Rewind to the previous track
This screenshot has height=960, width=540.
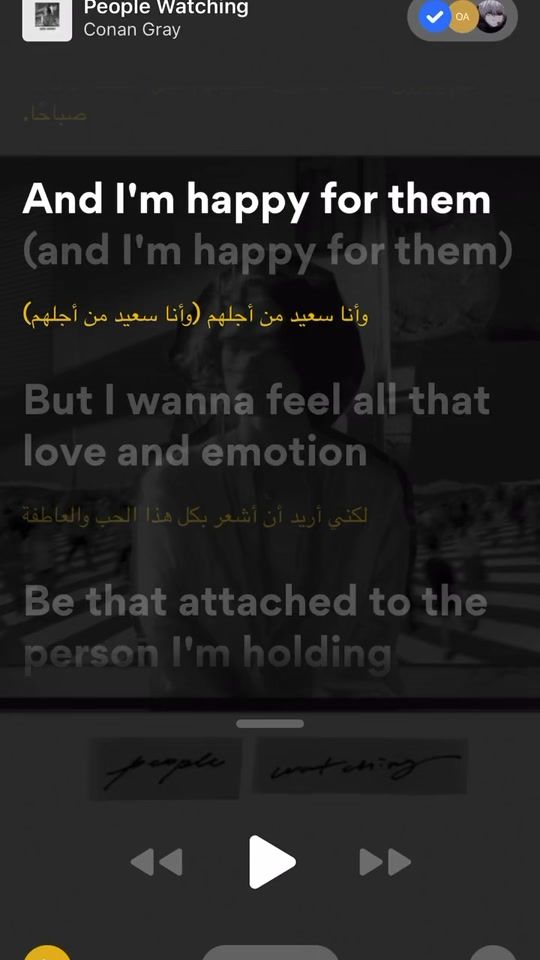click(x=157, y=862)
